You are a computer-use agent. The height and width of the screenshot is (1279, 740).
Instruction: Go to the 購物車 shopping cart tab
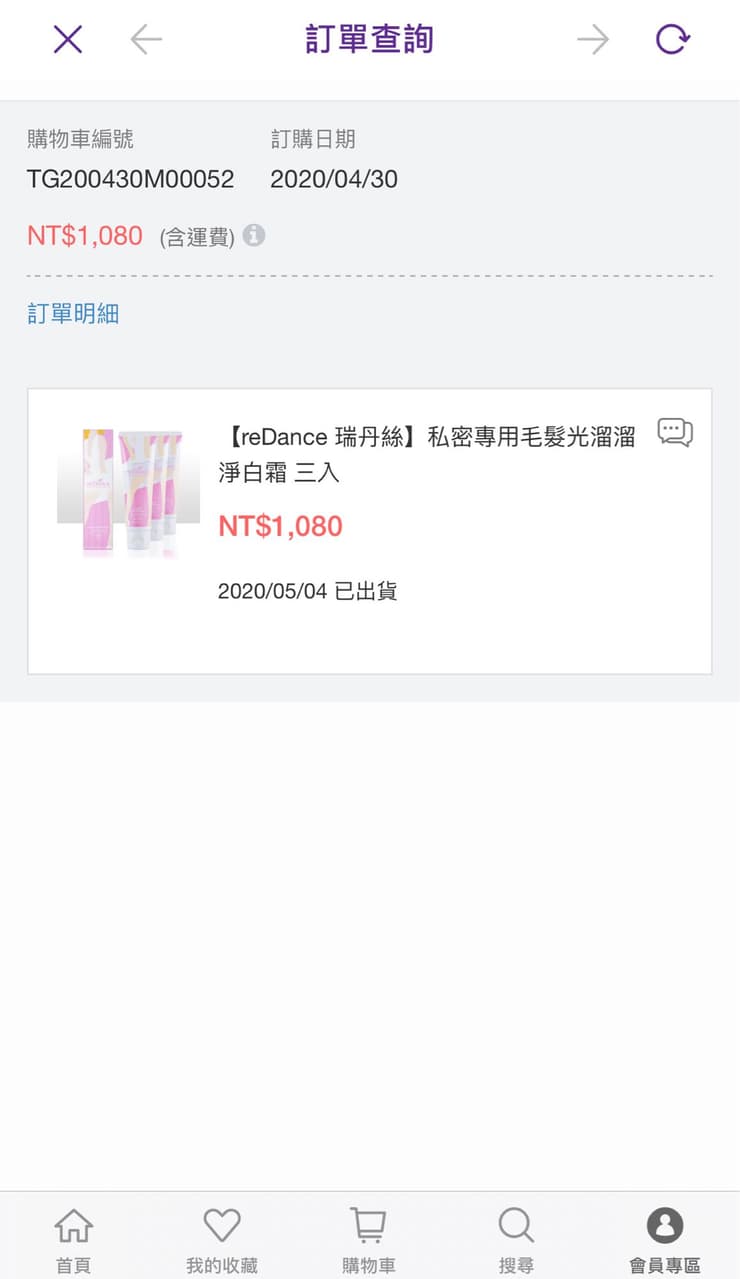pos(369,1238)
